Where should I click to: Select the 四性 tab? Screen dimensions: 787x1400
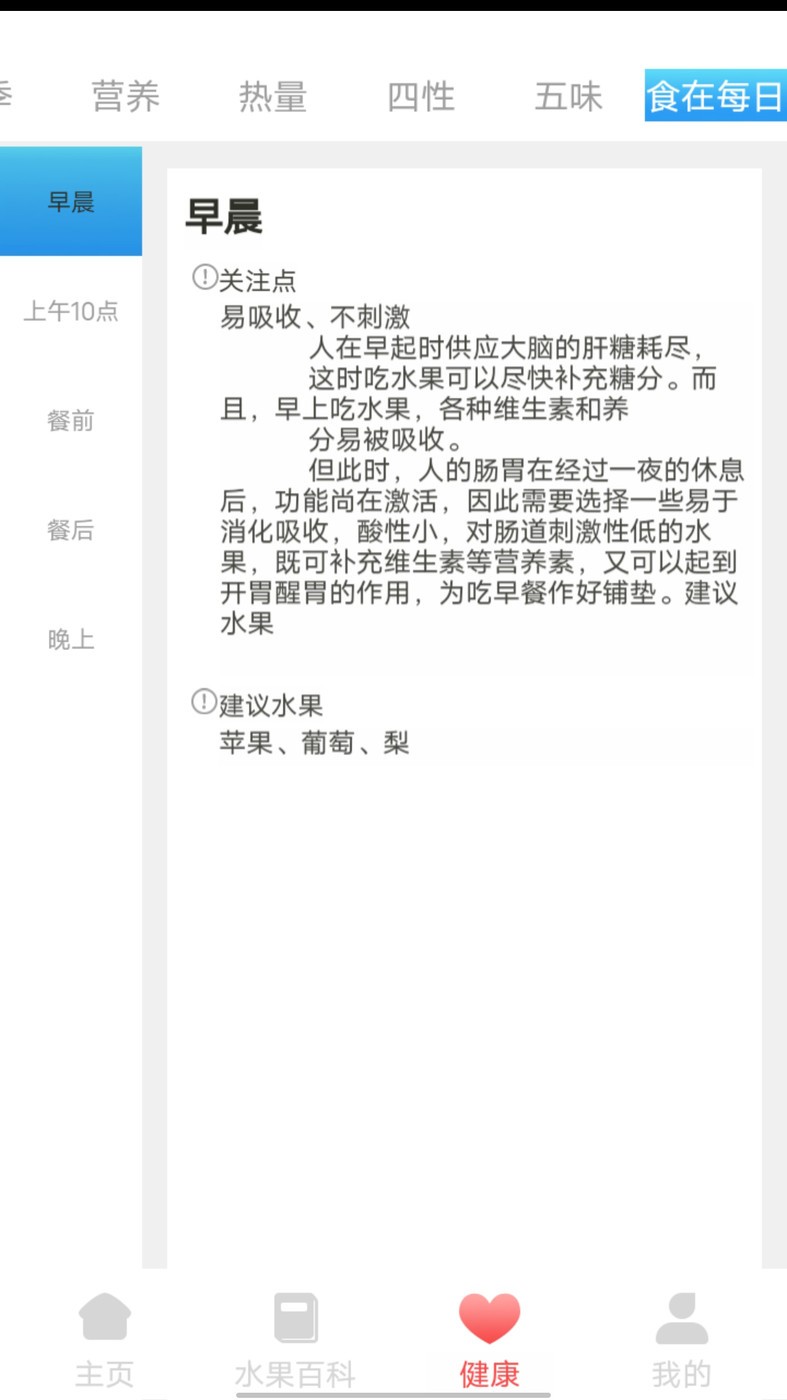pyautogui.click(x=422, y=96)
